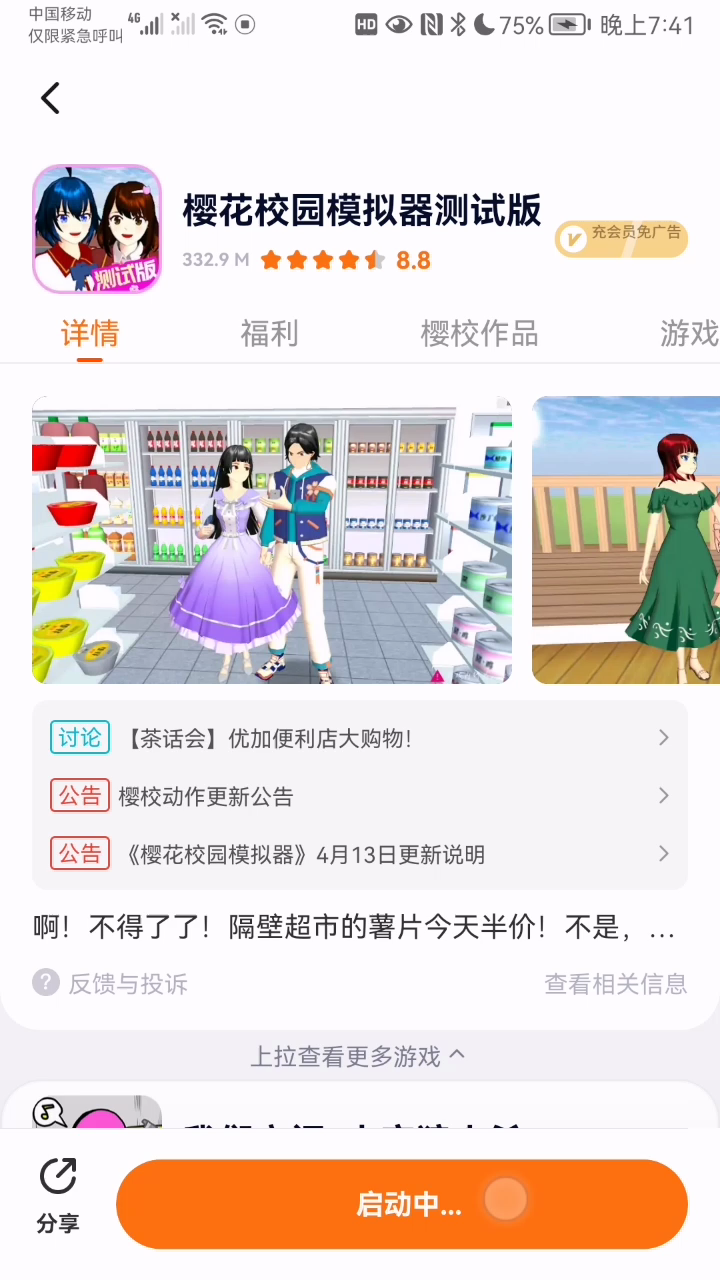Tap the orange 启动中 launch button
Viewport: 720px width, 1280px height.
pyautogui.click(x=402, y=1204)
